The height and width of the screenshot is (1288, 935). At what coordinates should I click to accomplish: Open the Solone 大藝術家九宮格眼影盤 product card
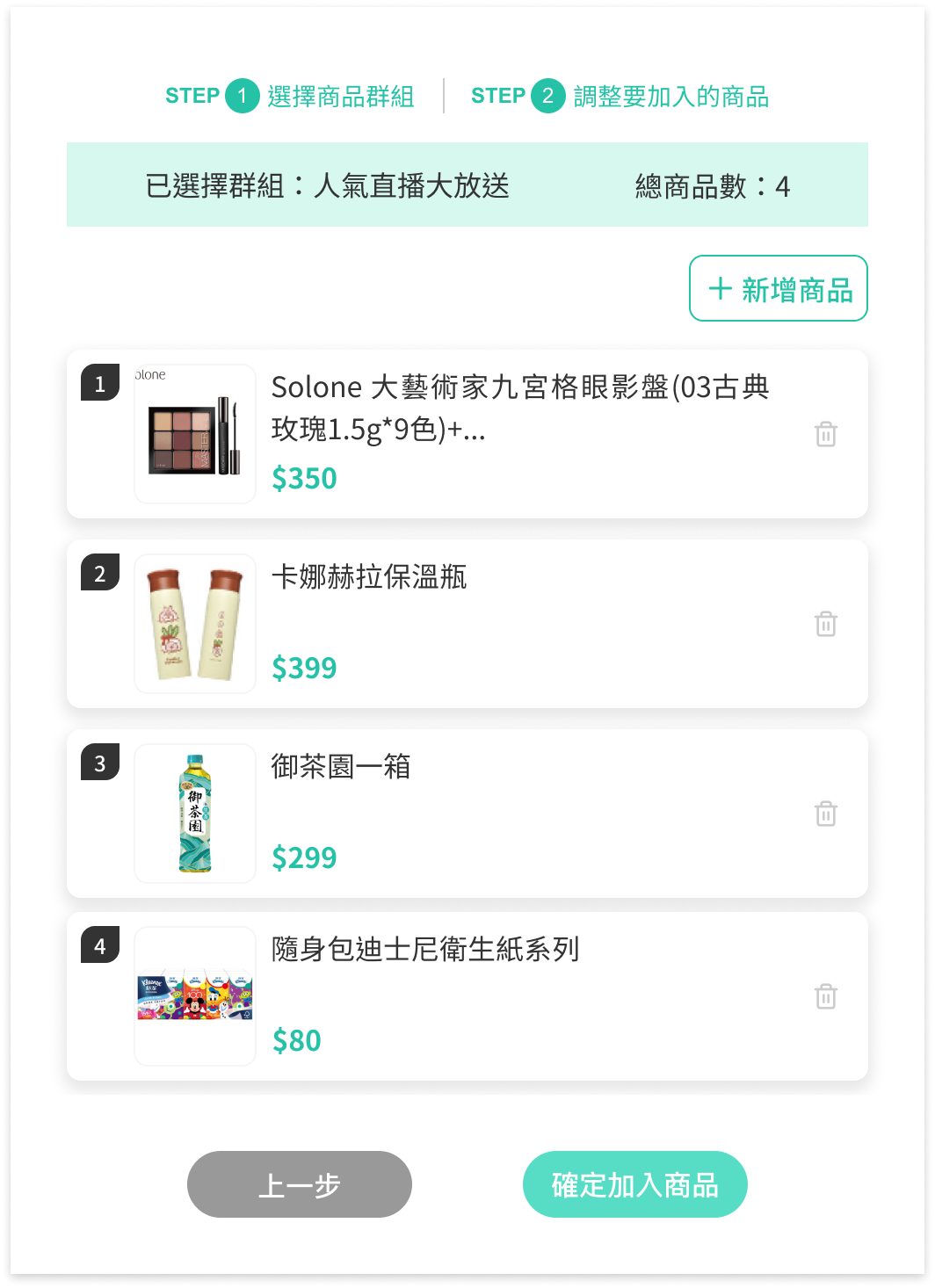(x=518, y=409)
